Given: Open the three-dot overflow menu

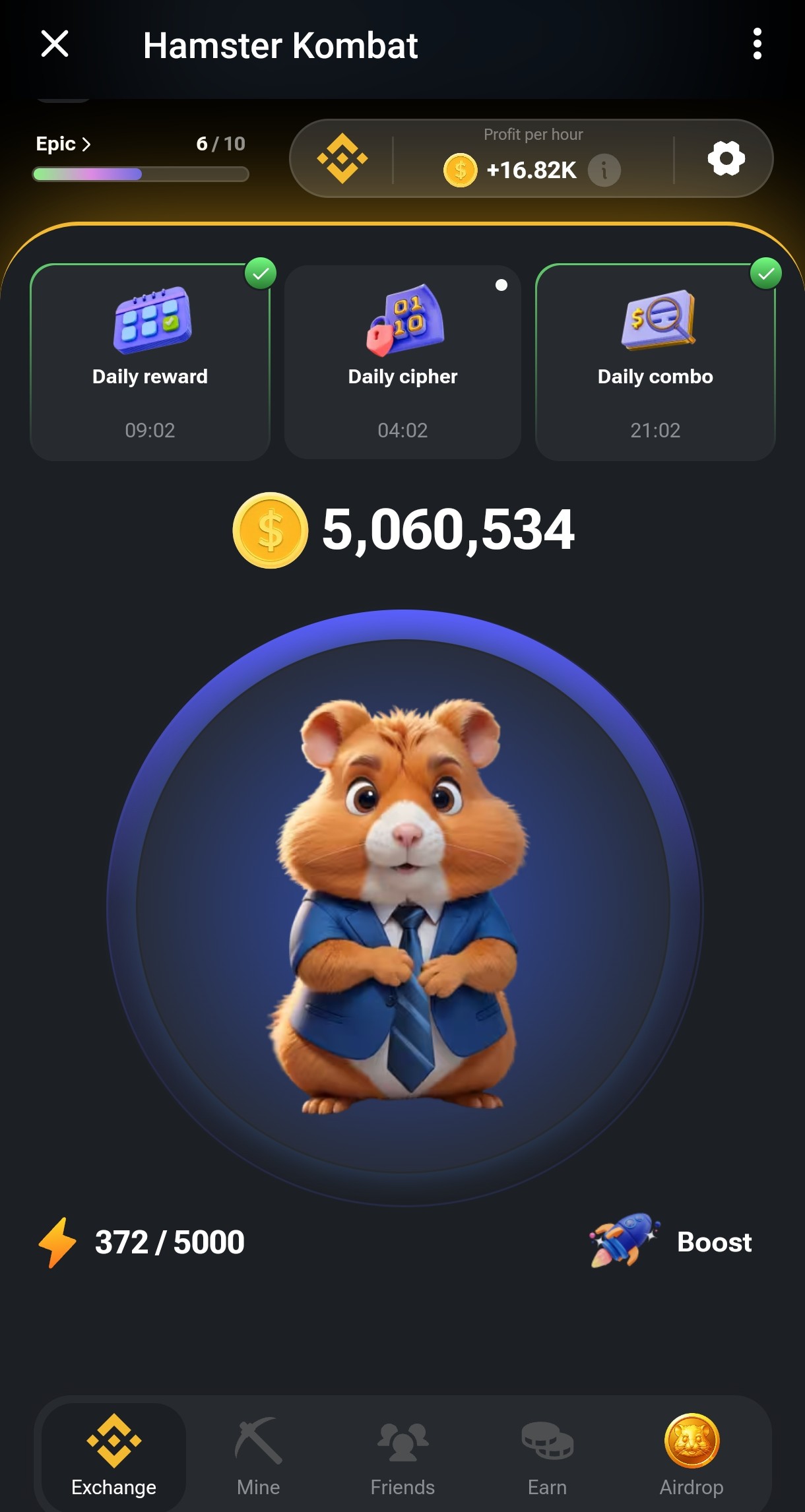Looking at the screenshot, I should [757, 44].
